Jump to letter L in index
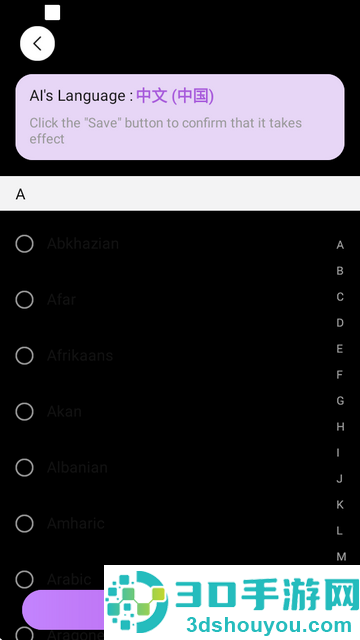This screenshot has height=640, width=360. [x=340, y=531]
